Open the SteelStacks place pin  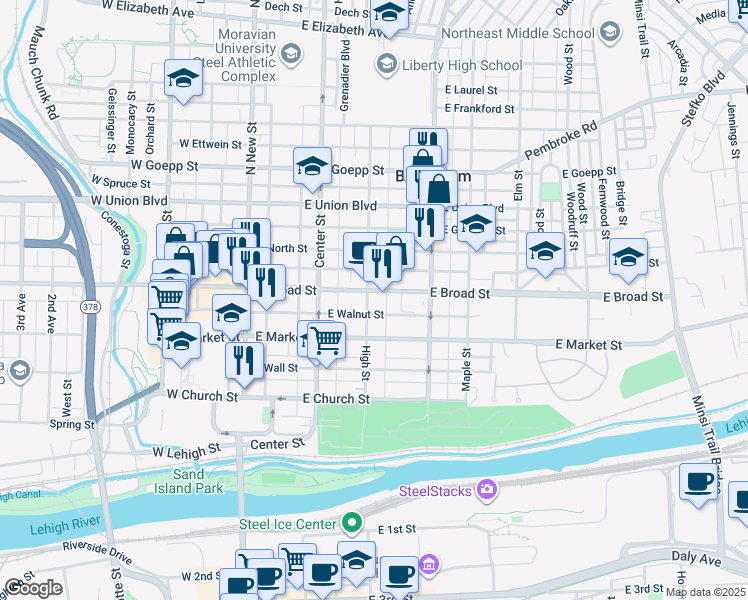tap(488, 490)
